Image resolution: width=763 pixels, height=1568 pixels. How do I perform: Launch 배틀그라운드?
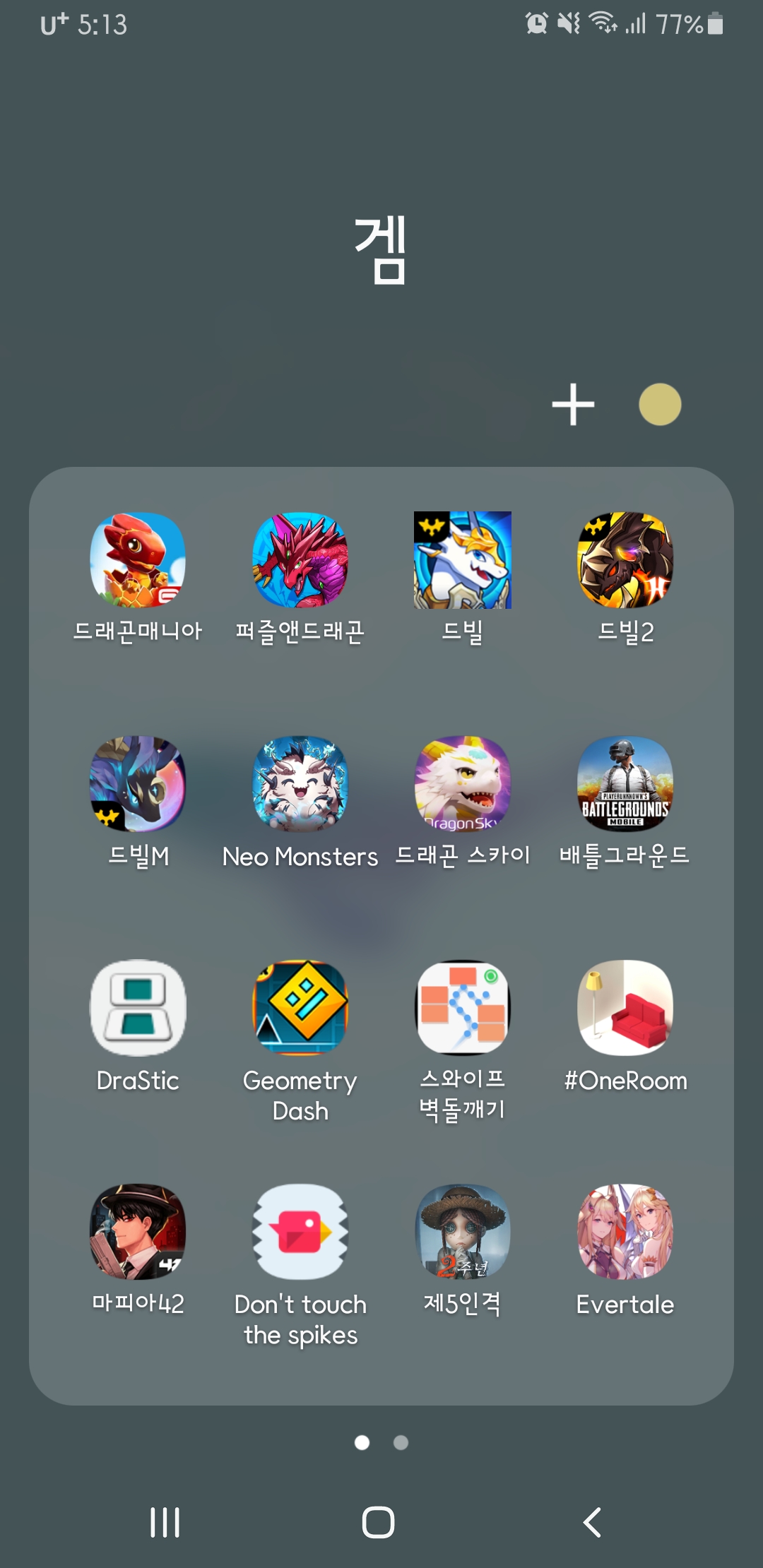(625, 784)
